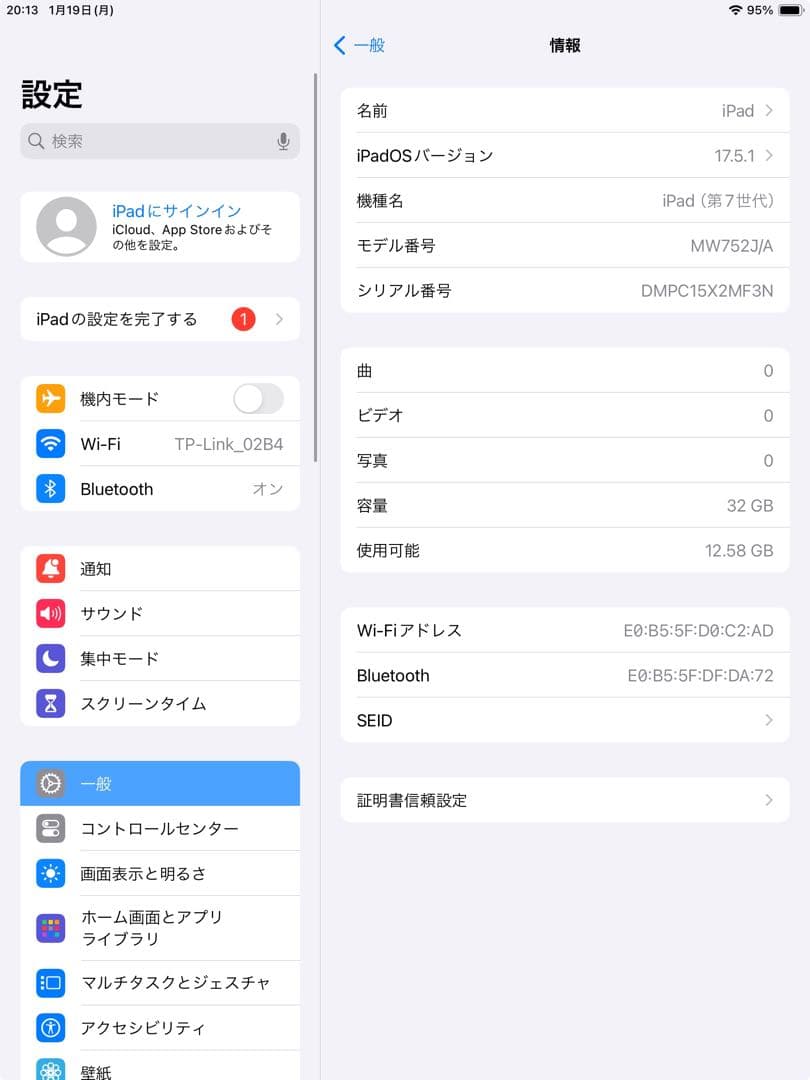The height and width of the screenshot is (1080, 810).
Task: Open 証明書信頼設定 (Certificate Trust Settings)
Action: click(565, 800)
